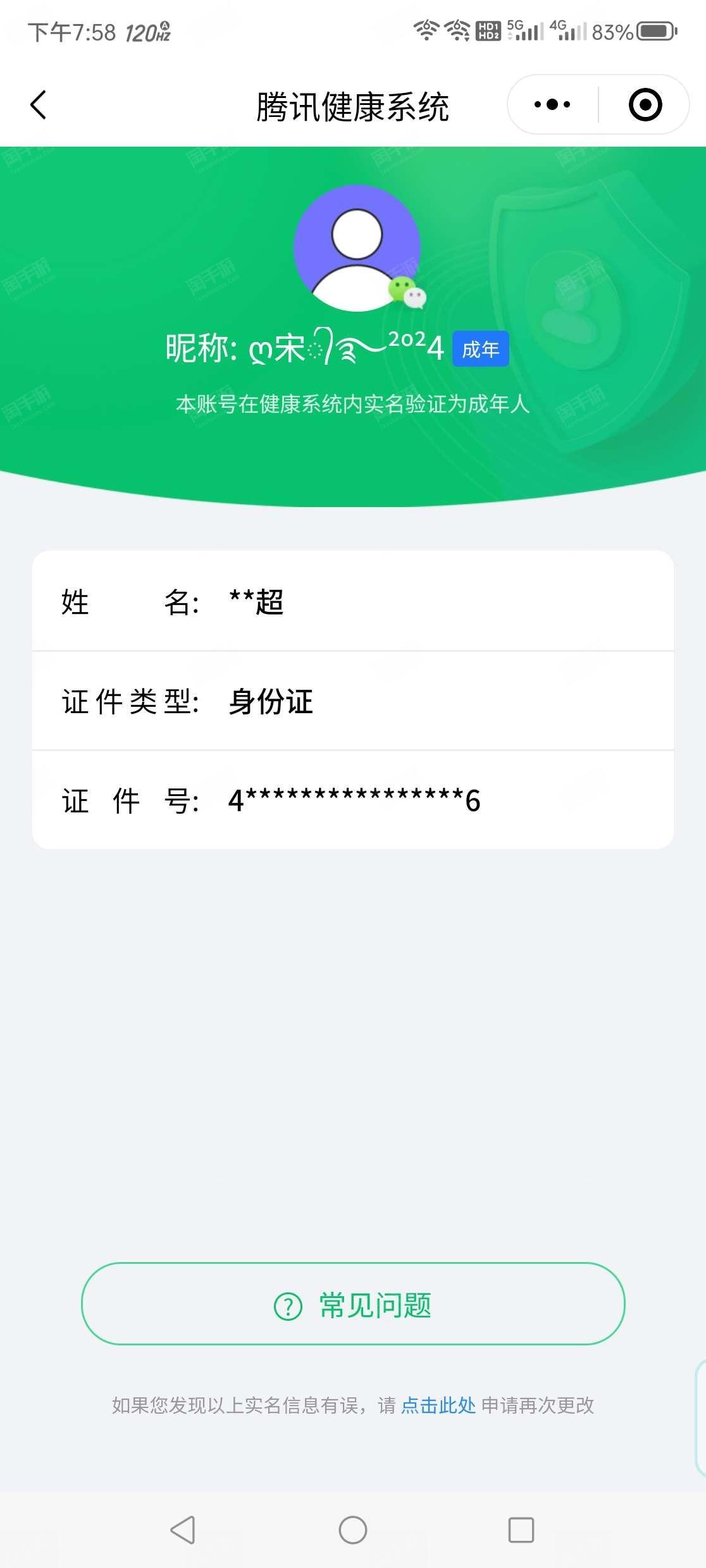This screenshot has width=706, height=1568.
Task: Open the mini program three-dot menu
Action: click(552, 104)
